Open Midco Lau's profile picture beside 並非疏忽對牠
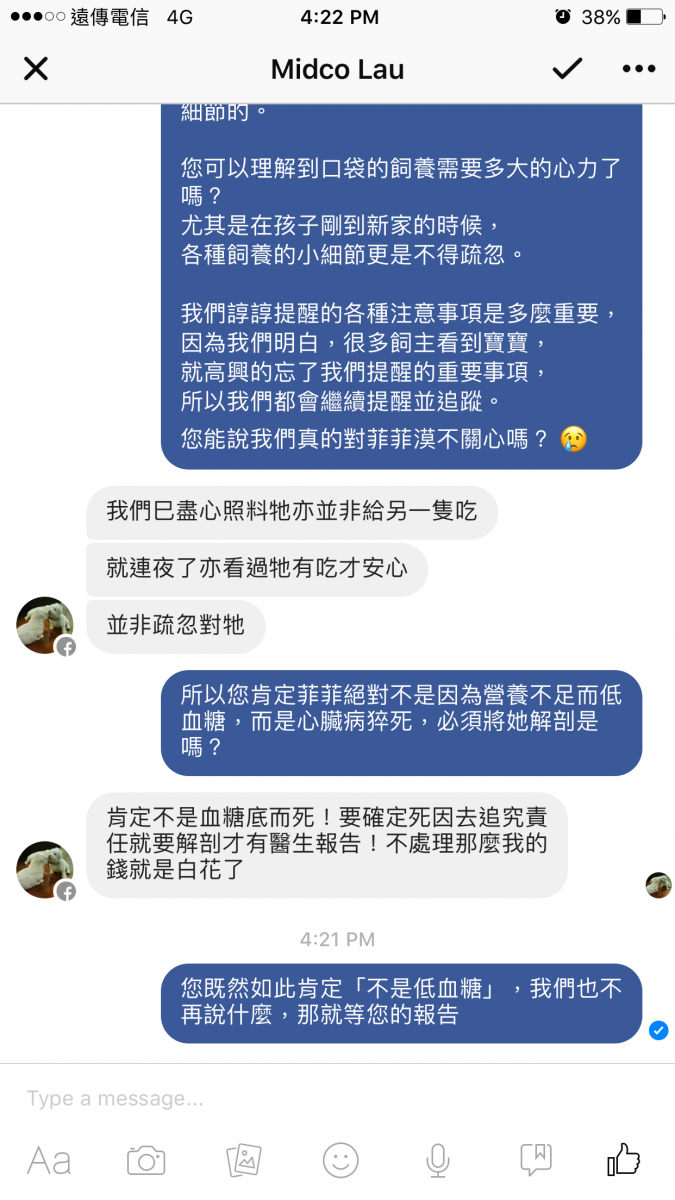Screen dimensions: 675x1200 click(x=45, y=626)
